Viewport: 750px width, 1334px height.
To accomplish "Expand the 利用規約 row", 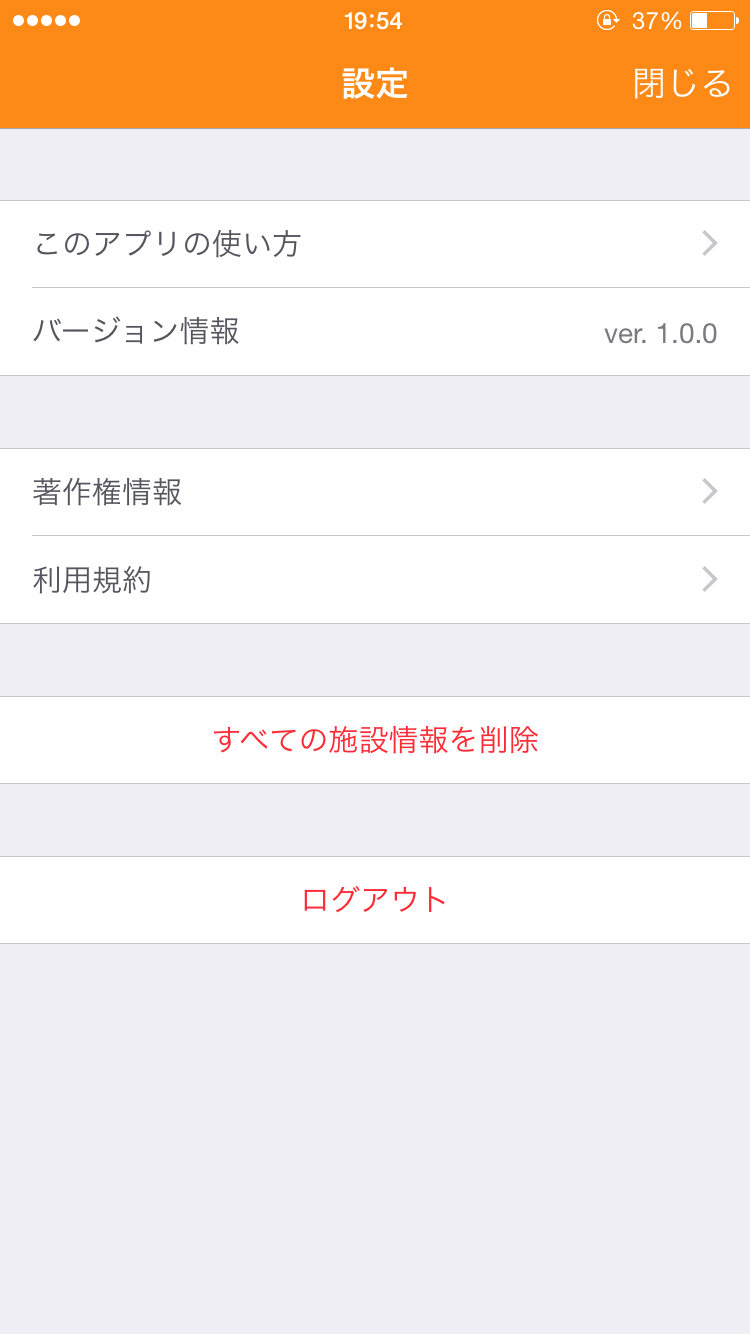I will pyautogui.click(x=375, y=580).
